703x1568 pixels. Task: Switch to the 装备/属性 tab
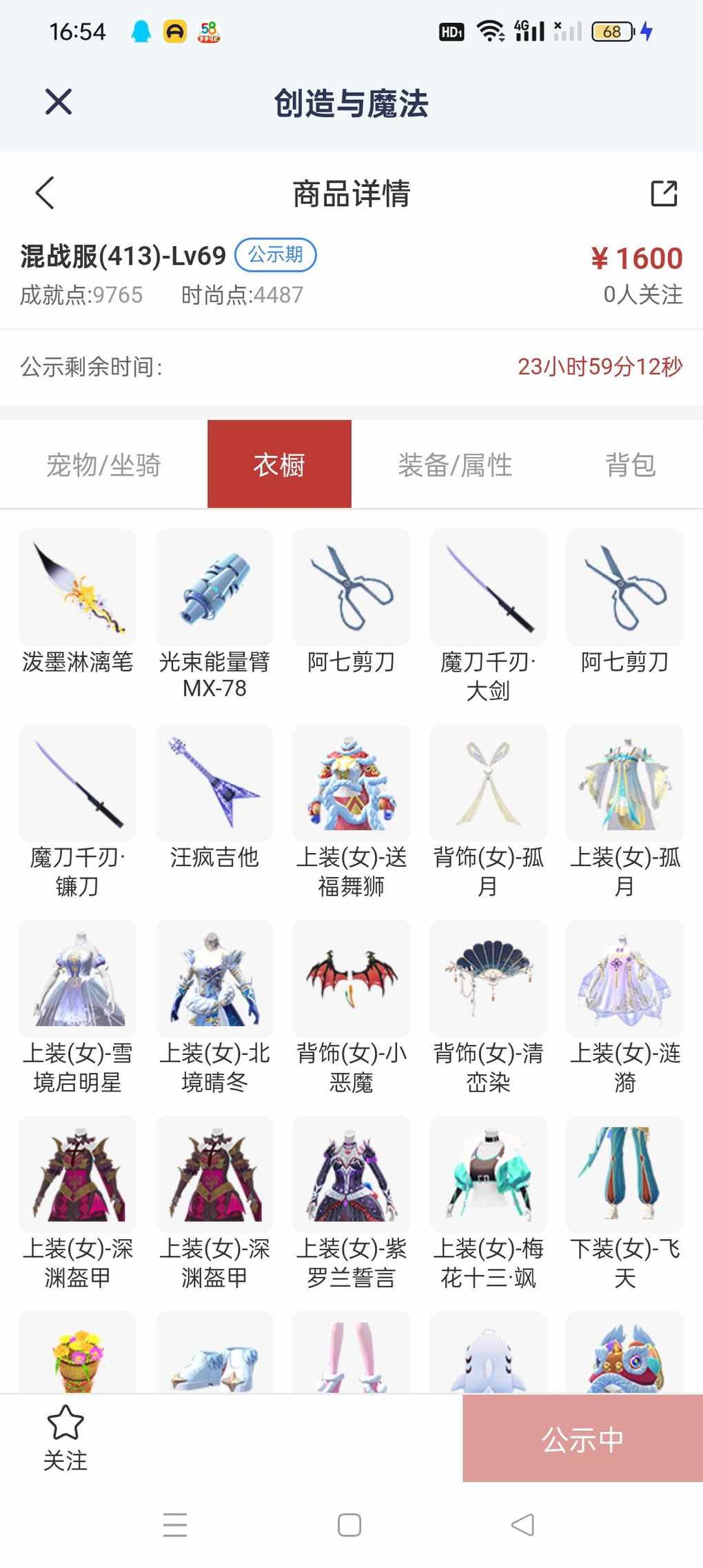(455, 465)
